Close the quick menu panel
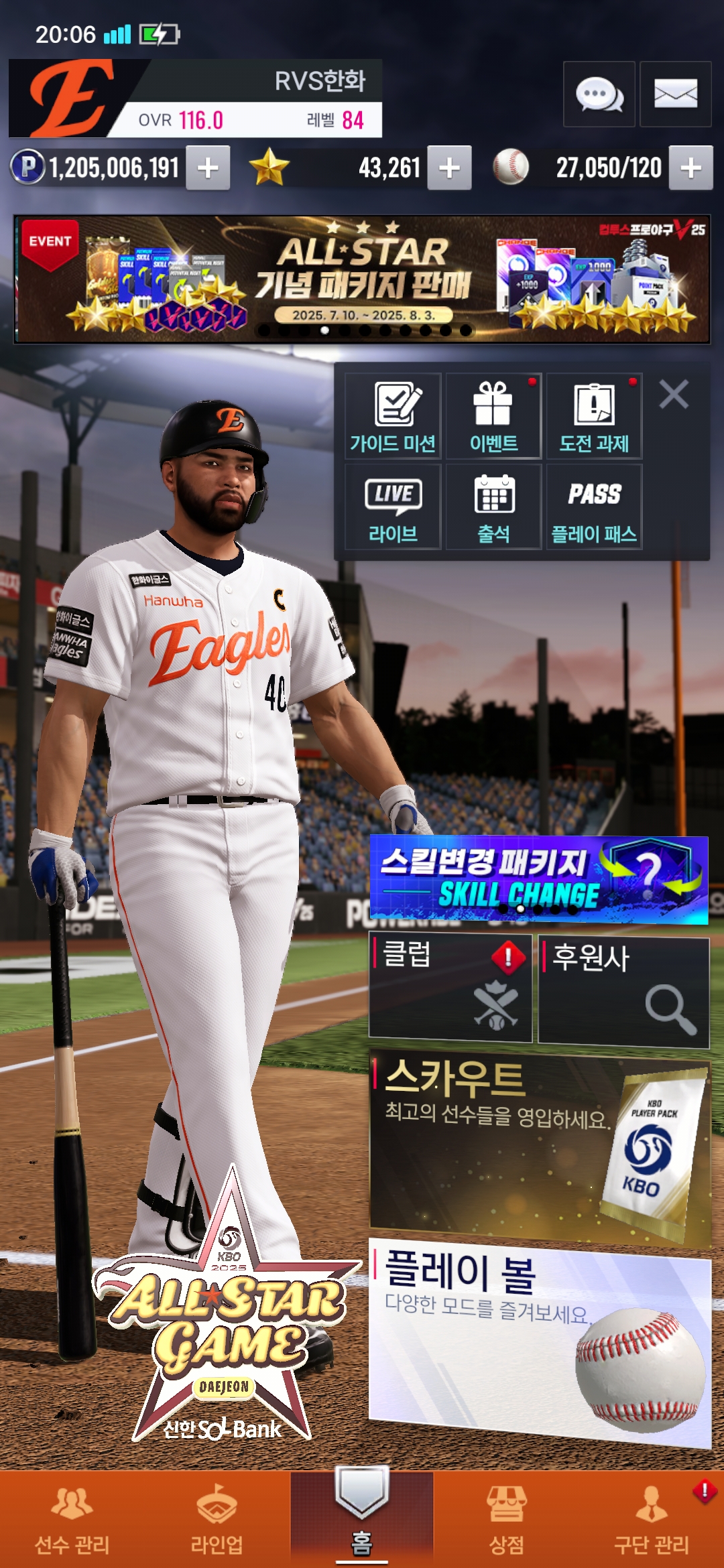Screen dimensions: 724x1568 pyautogui.click(x=674, y=394)
